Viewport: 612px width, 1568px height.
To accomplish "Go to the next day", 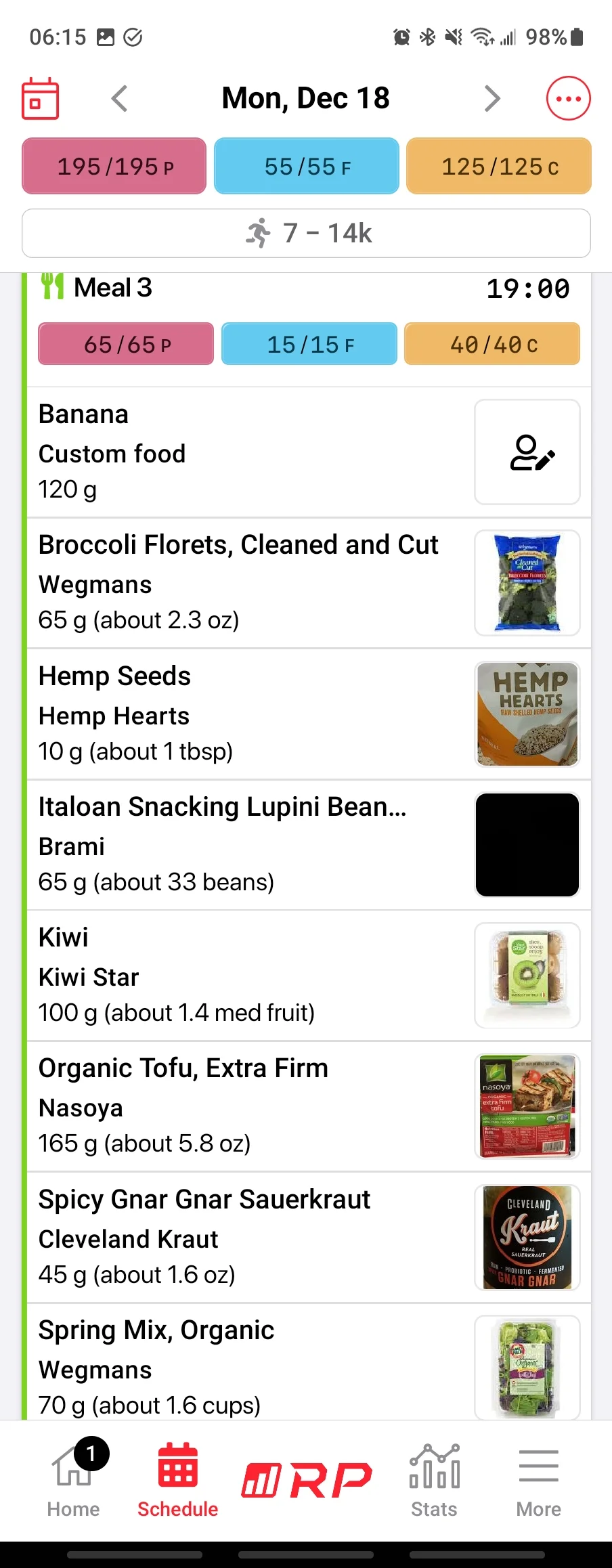I will (492, 99).
